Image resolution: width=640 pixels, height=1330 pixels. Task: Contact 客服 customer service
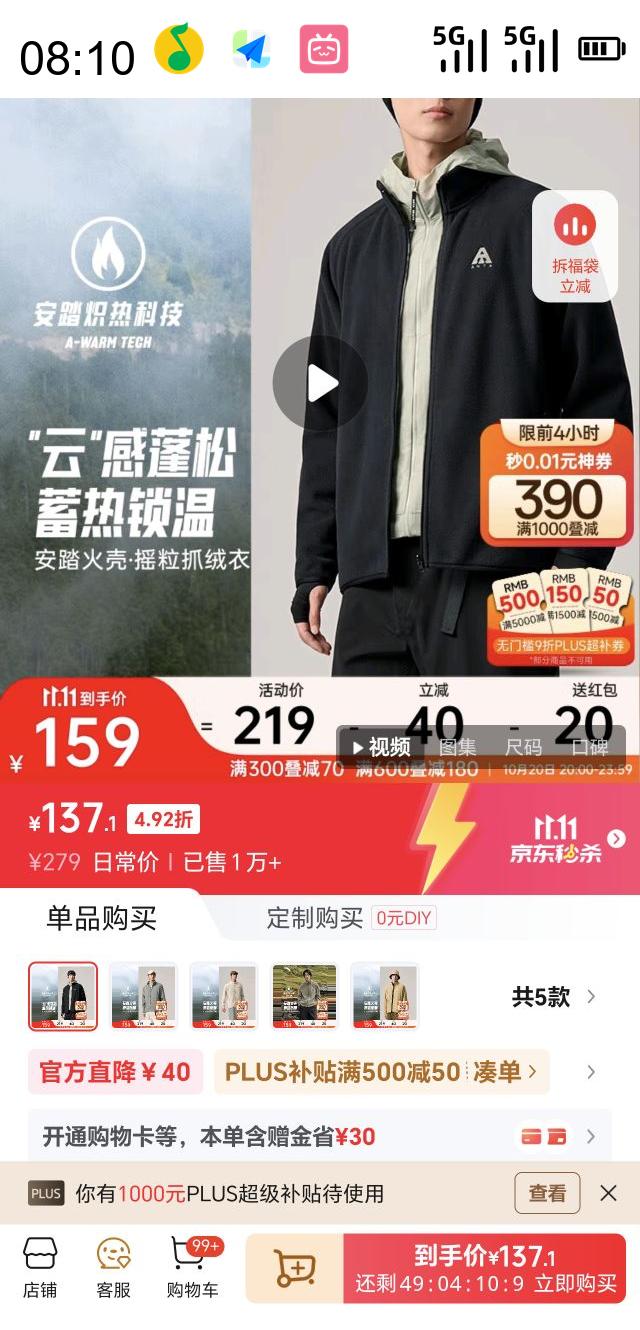tap(113, 1267)
